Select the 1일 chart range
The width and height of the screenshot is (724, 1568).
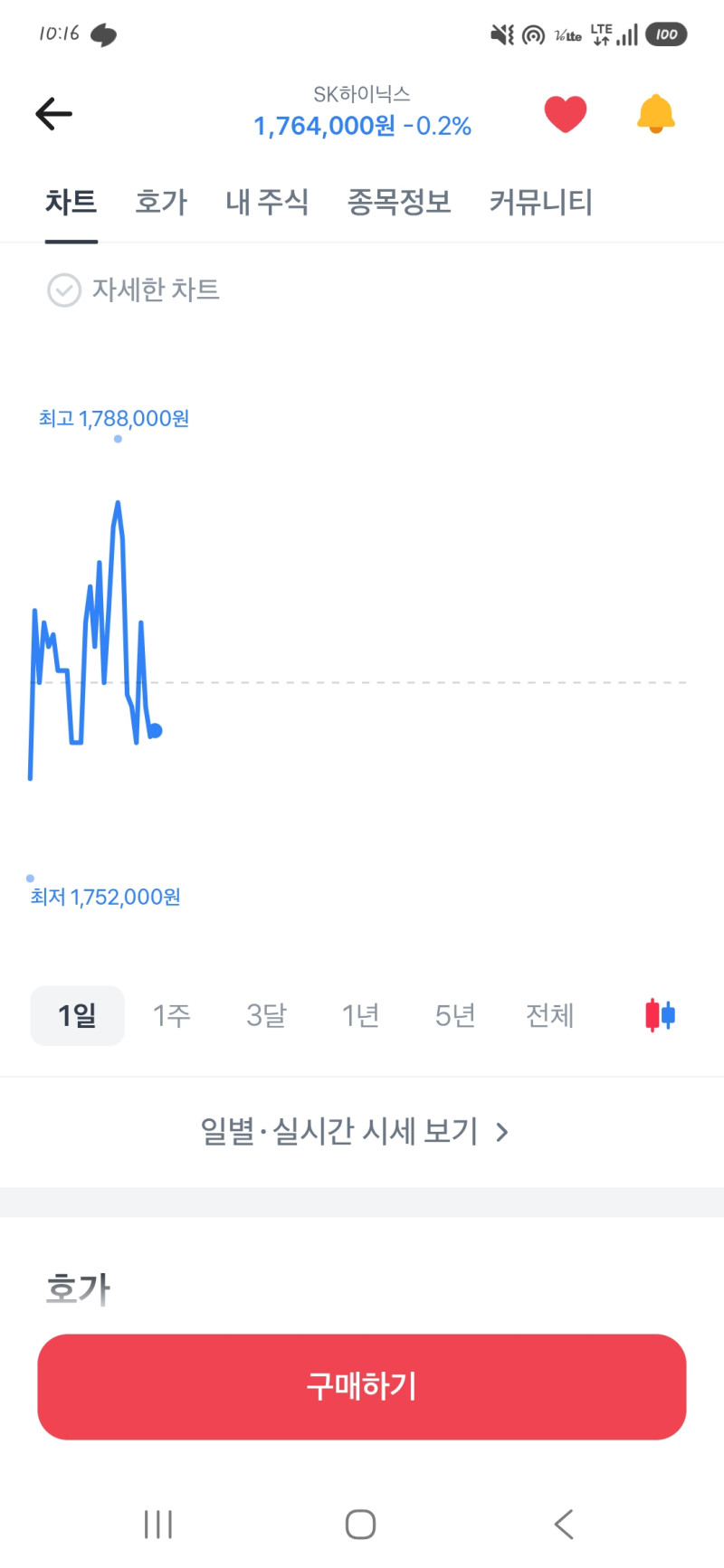78,1015
